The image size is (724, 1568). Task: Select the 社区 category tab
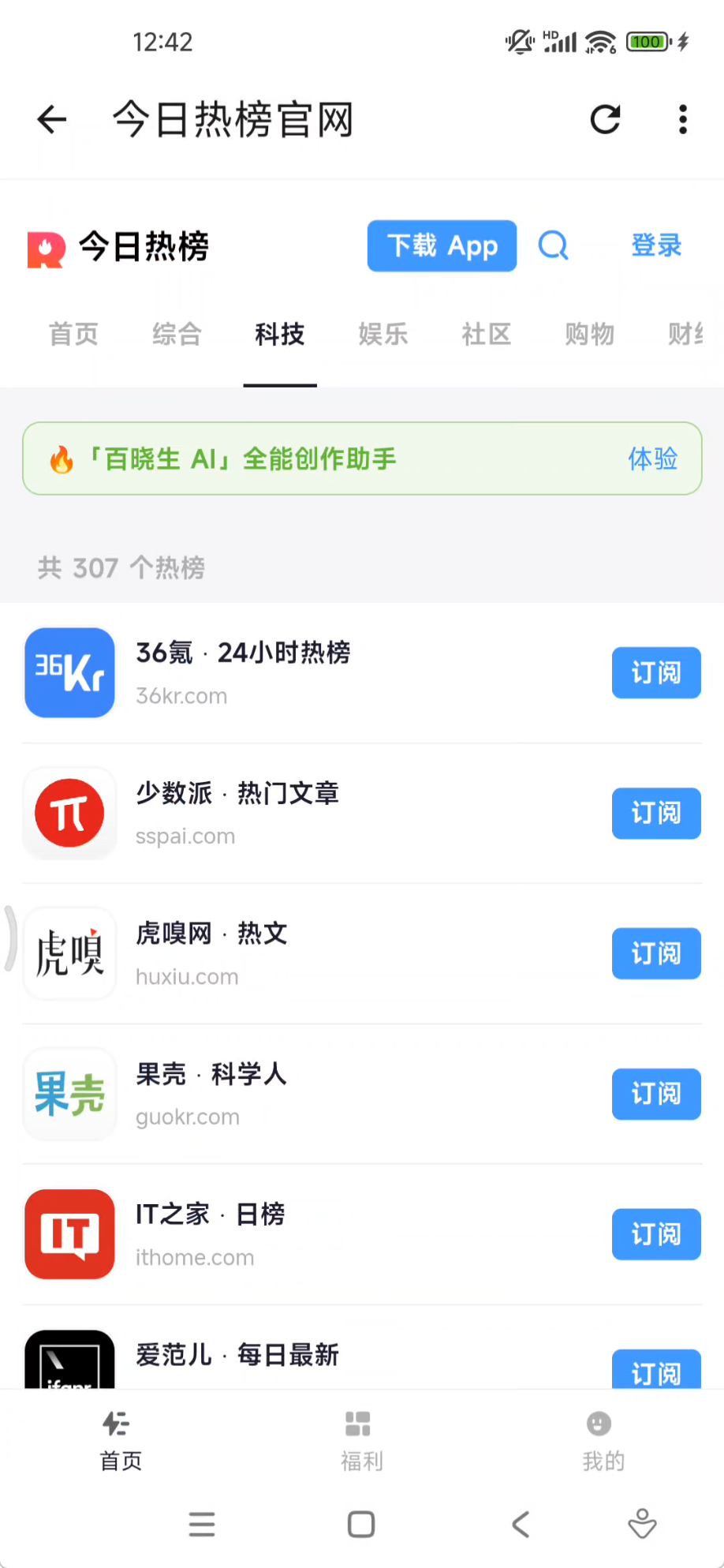487,334
